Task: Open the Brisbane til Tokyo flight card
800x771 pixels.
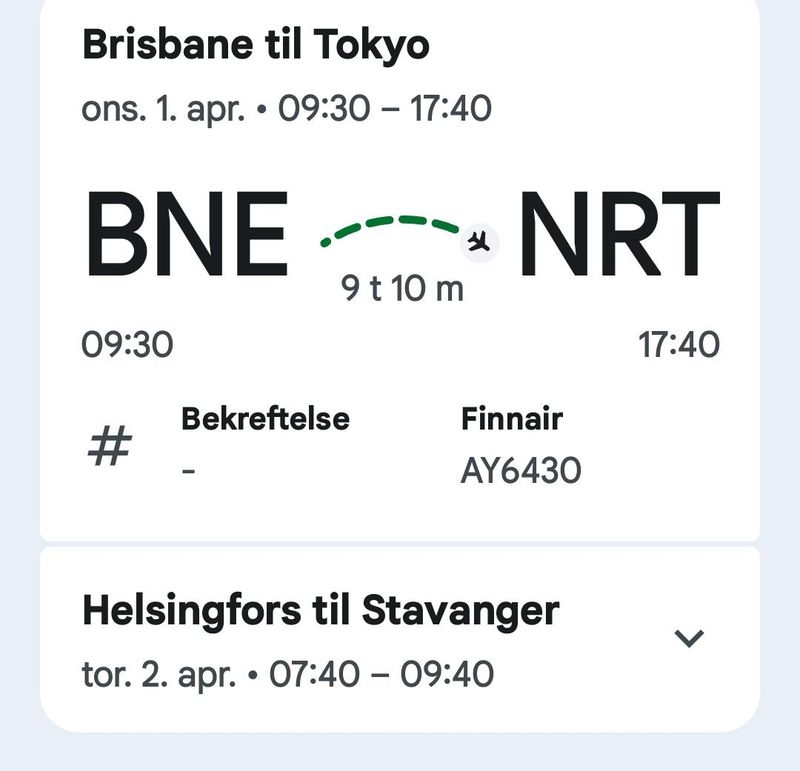Action: pyautogui.click(x=256, y=46)
